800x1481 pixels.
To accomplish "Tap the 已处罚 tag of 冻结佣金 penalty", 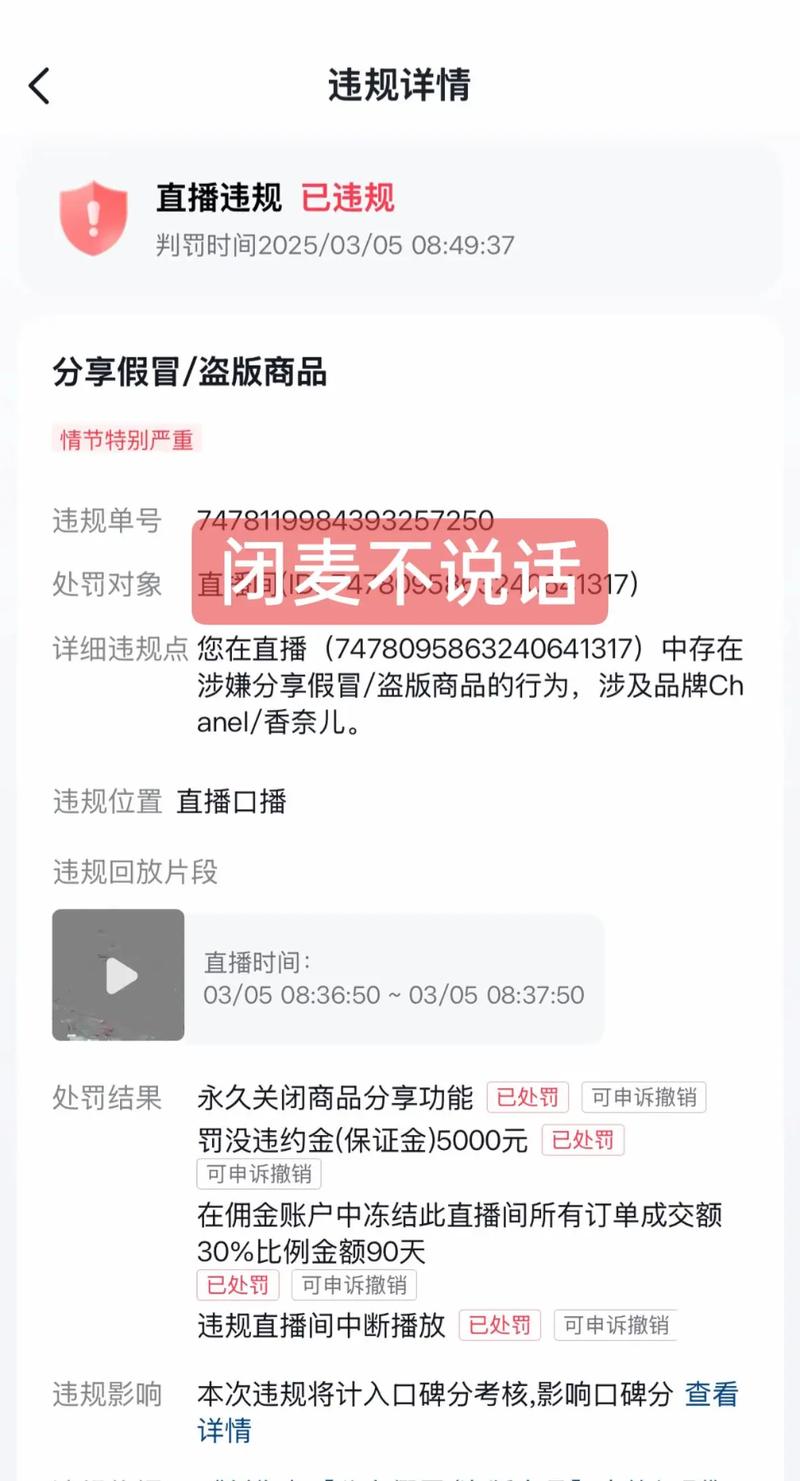I will [237, 1285].
